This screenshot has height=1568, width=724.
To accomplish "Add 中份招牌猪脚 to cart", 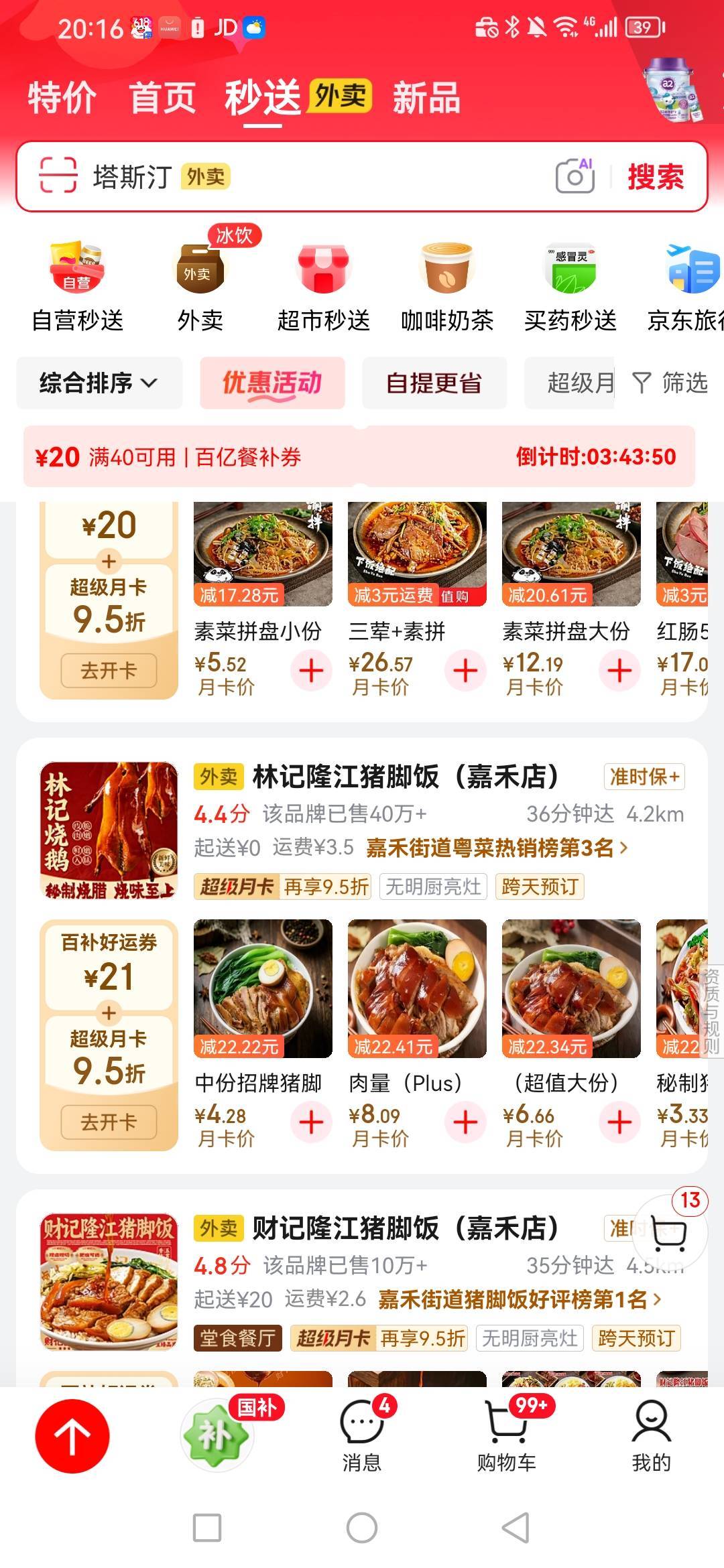I will [311, 1122].
